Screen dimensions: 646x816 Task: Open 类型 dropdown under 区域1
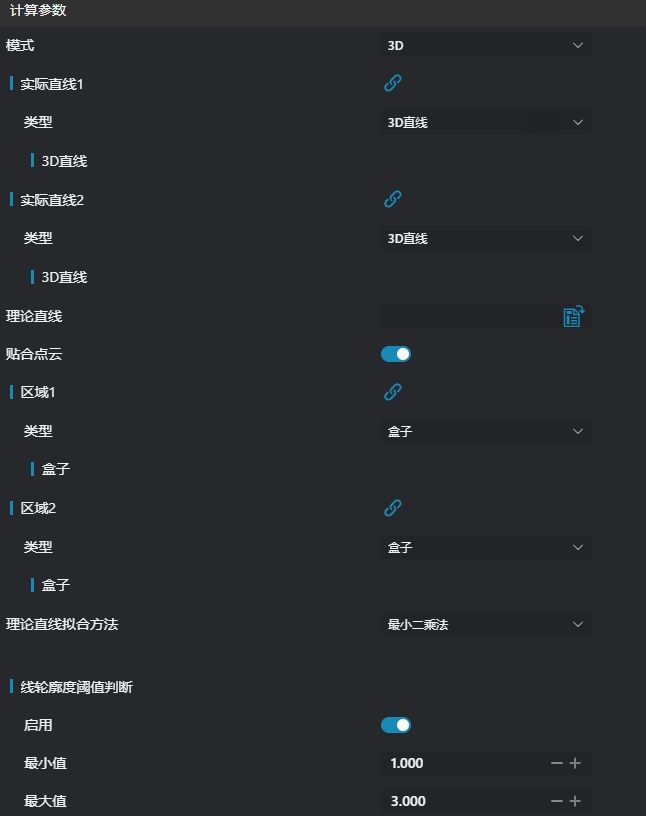486,431
